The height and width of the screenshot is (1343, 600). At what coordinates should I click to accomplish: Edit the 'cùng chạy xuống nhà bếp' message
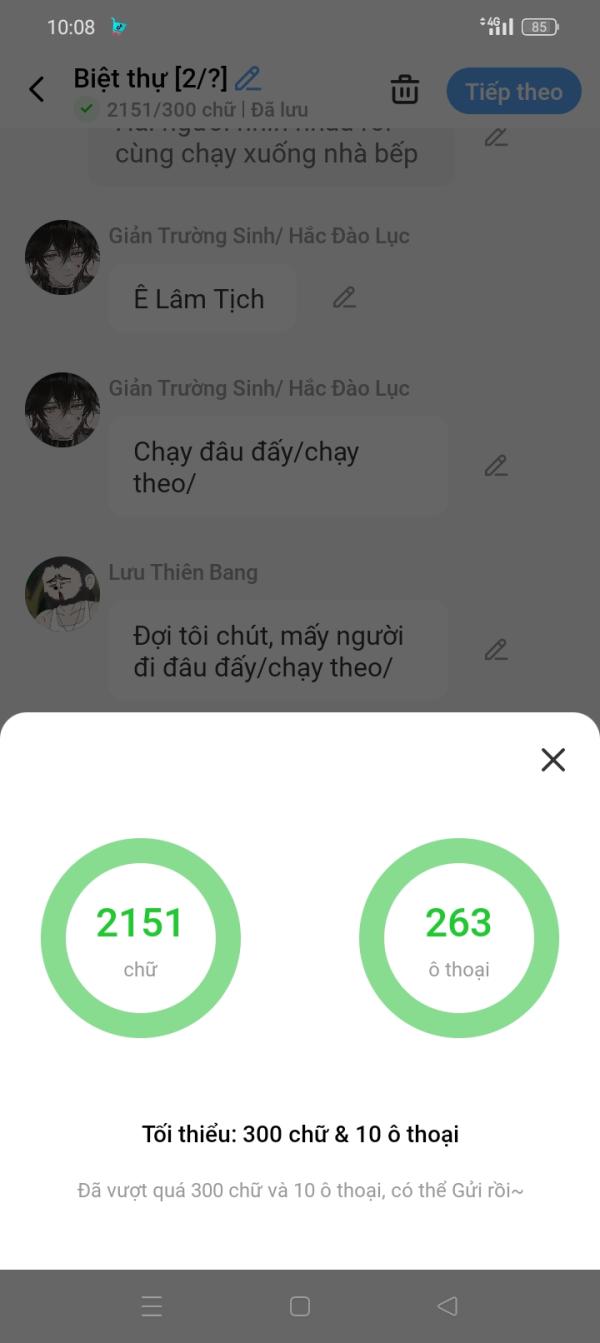pyautogui.click(x=496, y=138)
